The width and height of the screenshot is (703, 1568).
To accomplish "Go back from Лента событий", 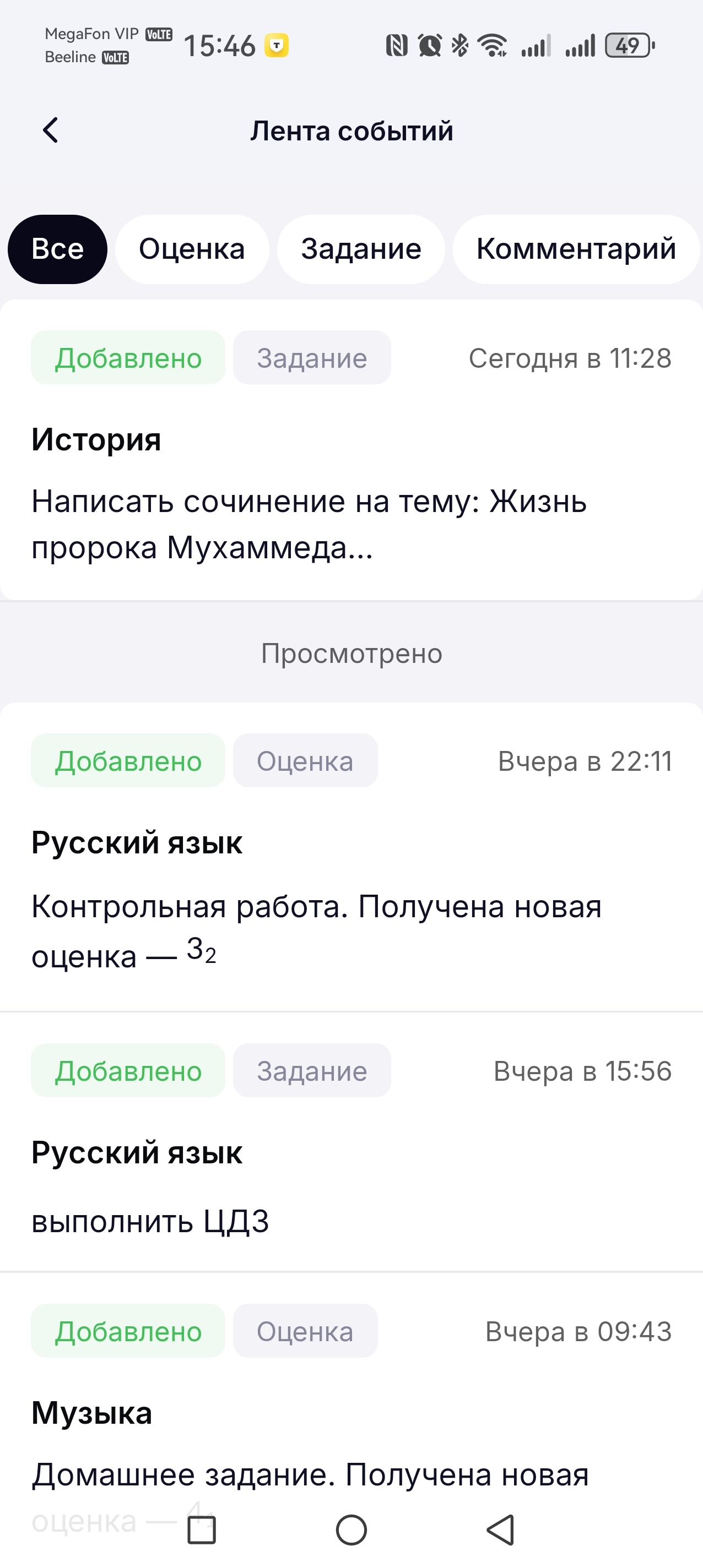I will point(51,130).
